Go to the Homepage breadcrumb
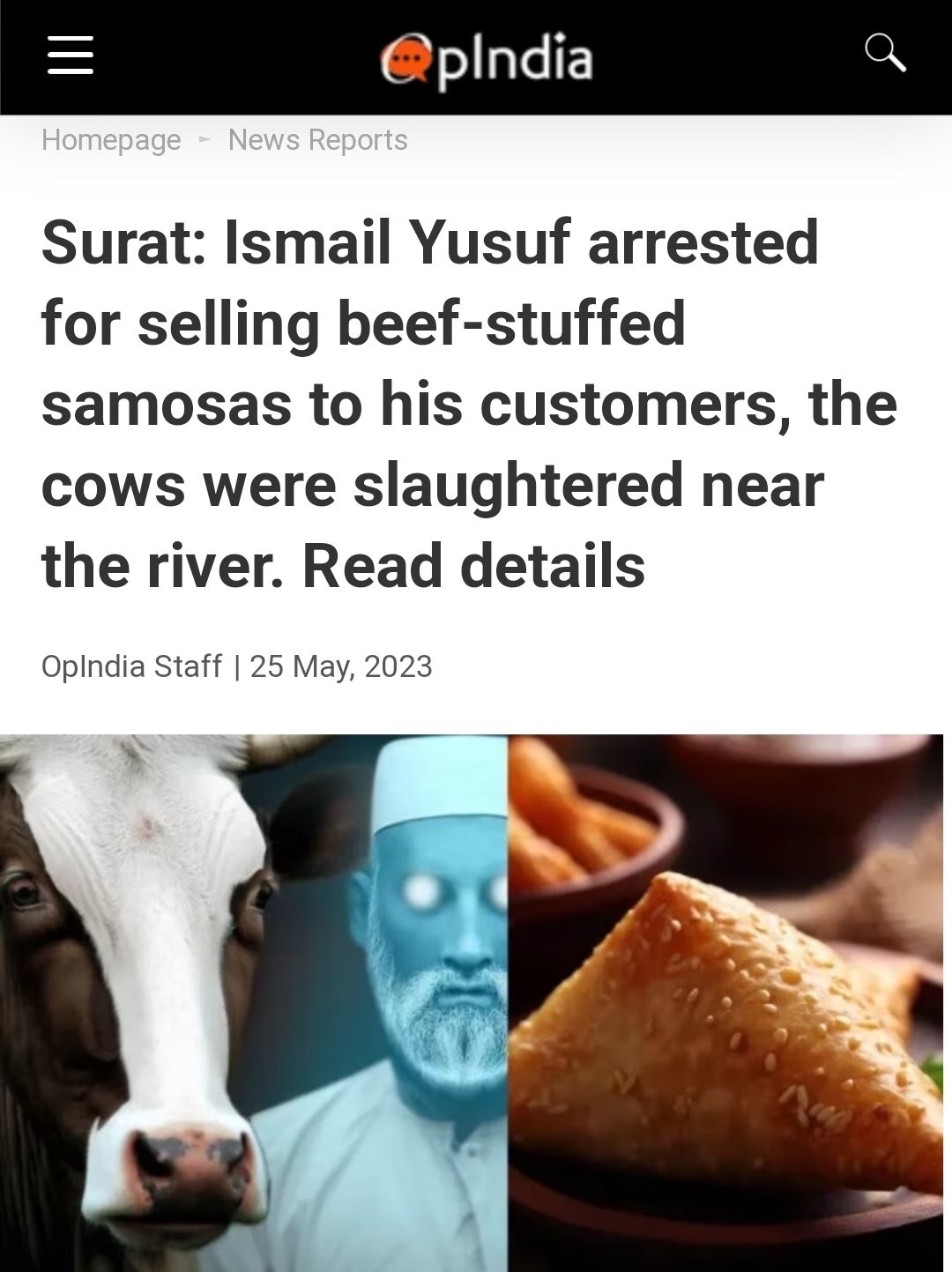The width and height of the screenshot is (952, 1272). (111, 140)
